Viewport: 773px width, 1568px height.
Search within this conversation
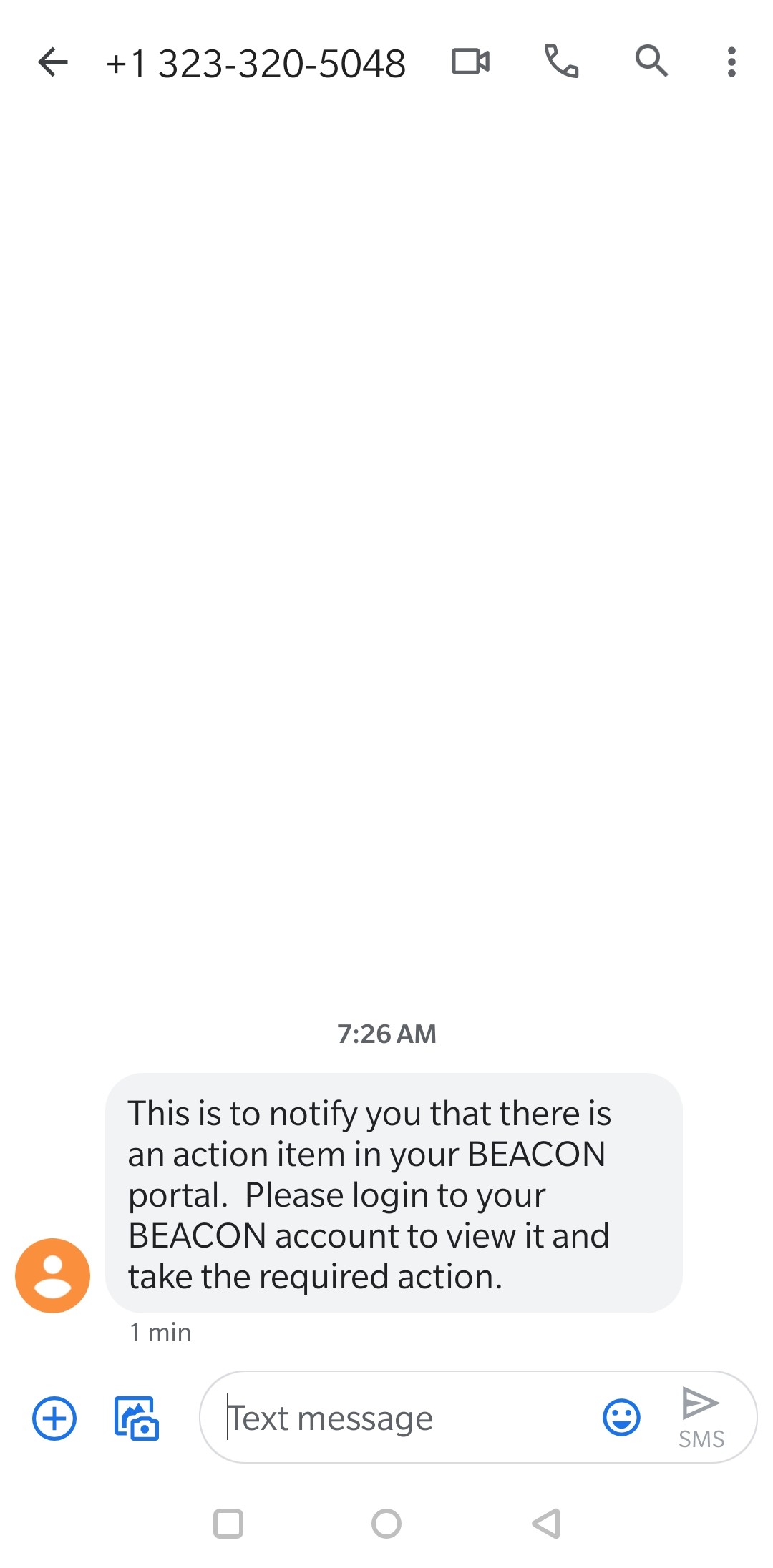point(651,62)
